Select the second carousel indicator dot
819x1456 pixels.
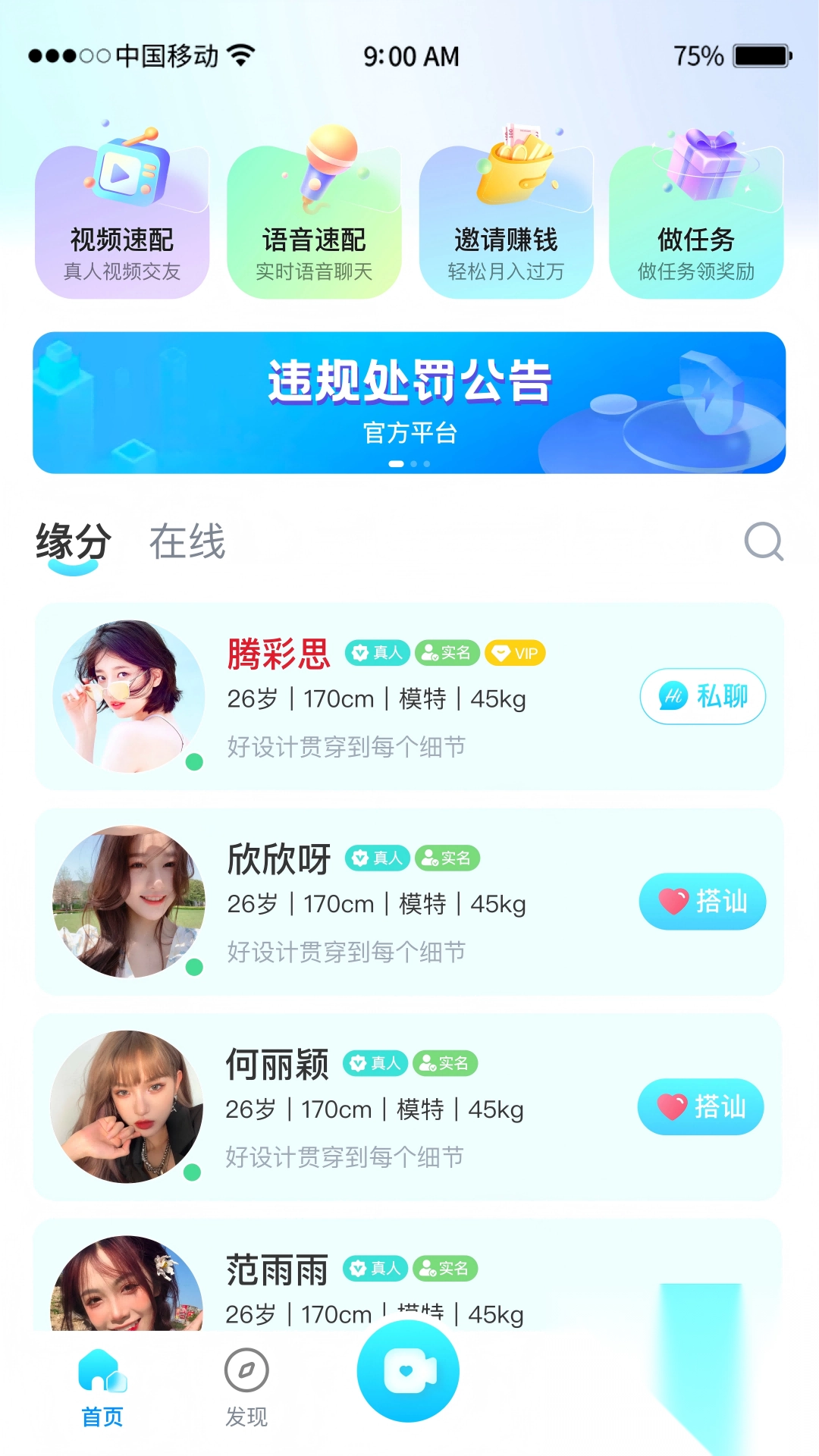click(x=413, y=463)
